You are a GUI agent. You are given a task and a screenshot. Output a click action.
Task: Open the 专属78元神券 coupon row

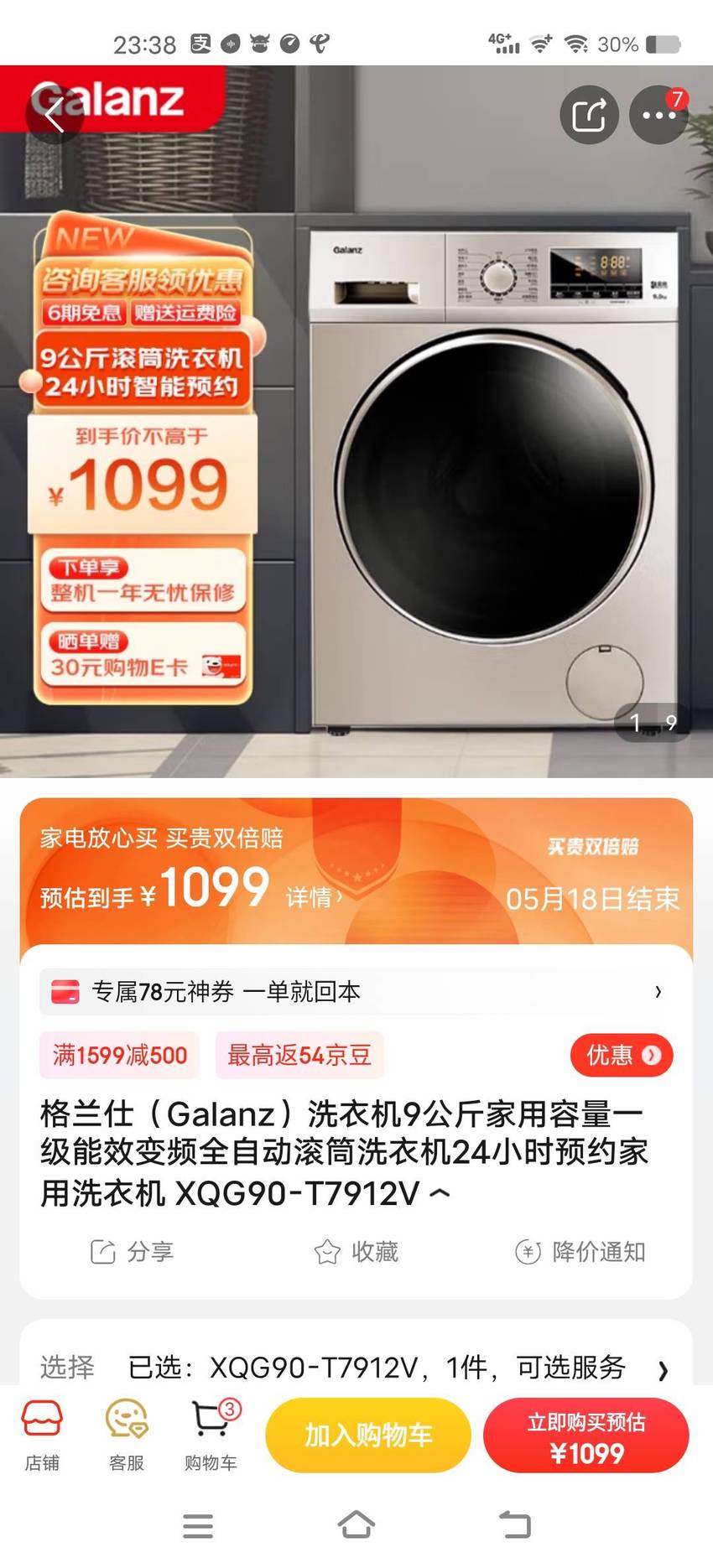point(356,992)
